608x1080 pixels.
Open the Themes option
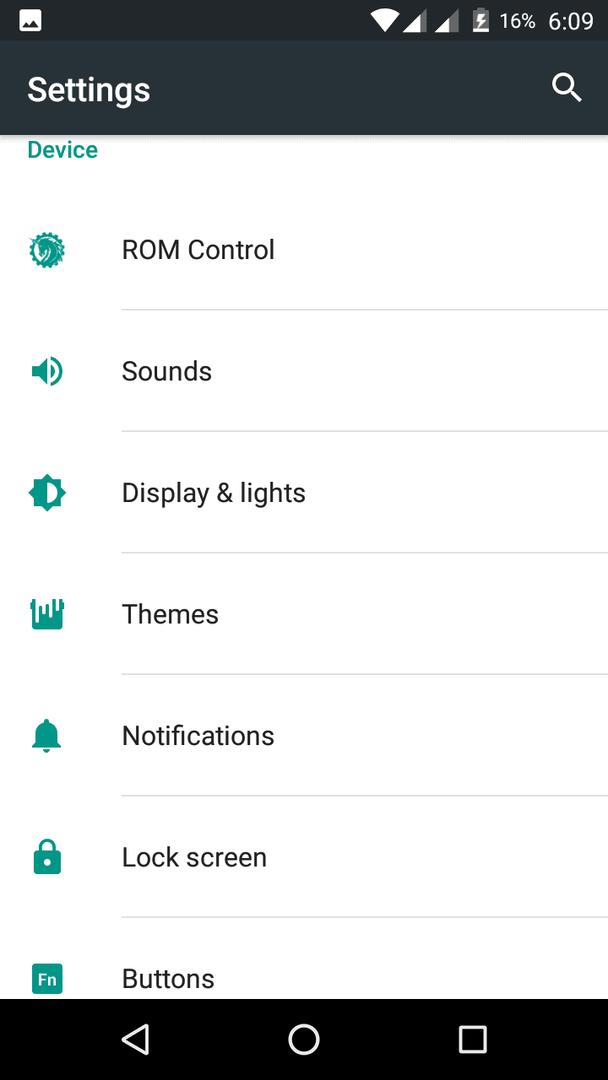coord(304,614)
